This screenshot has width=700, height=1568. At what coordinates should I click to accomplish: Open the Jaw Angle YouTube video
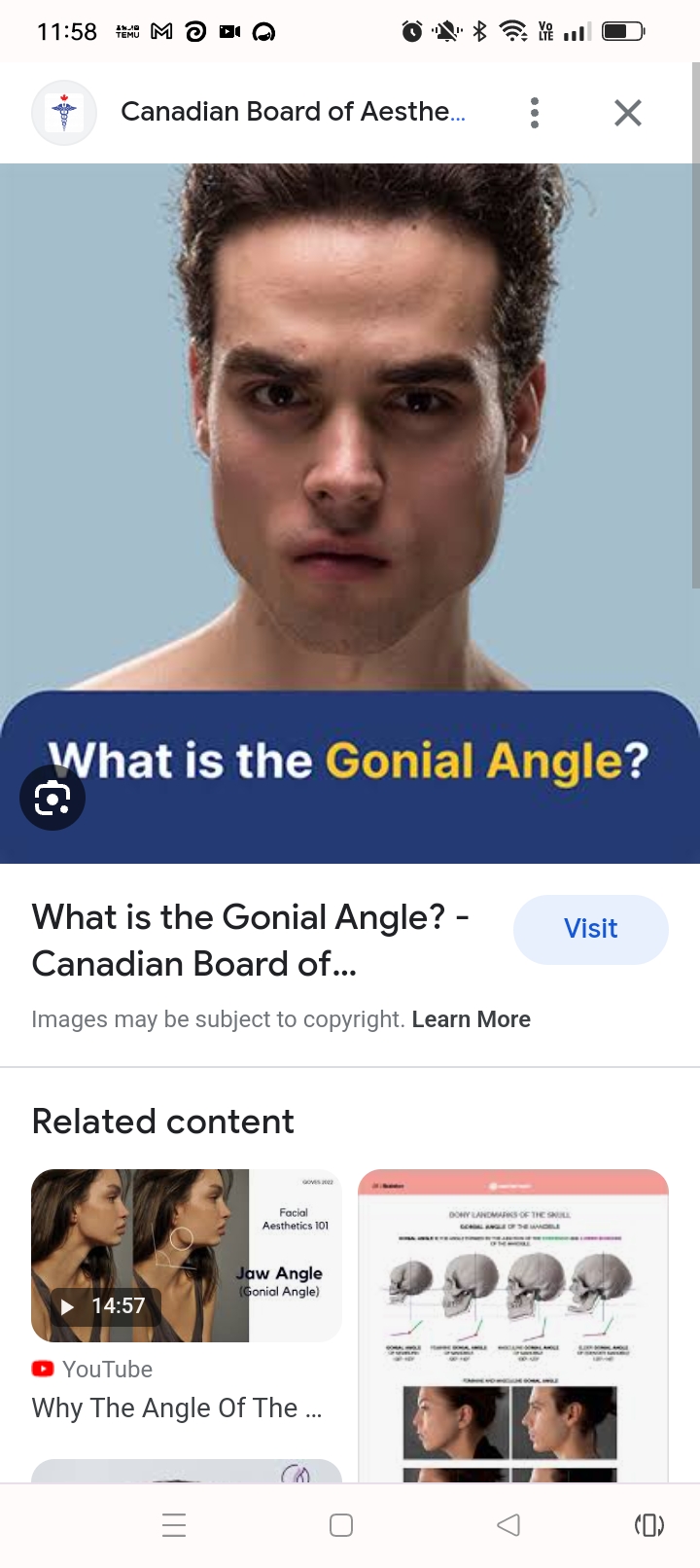click(x=187, y=1256)
